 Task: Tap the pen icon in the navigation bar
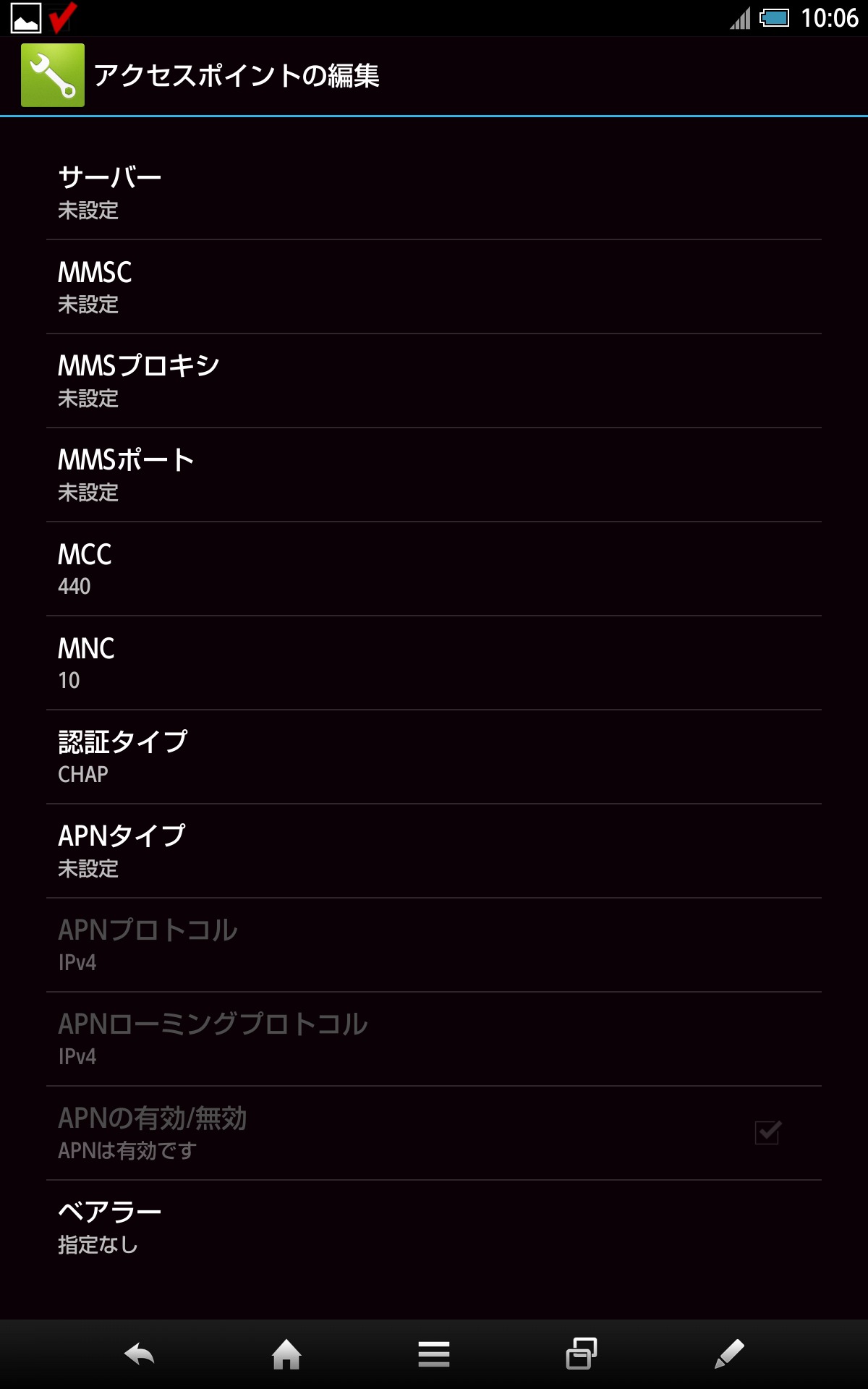[x=729, y=1354]
